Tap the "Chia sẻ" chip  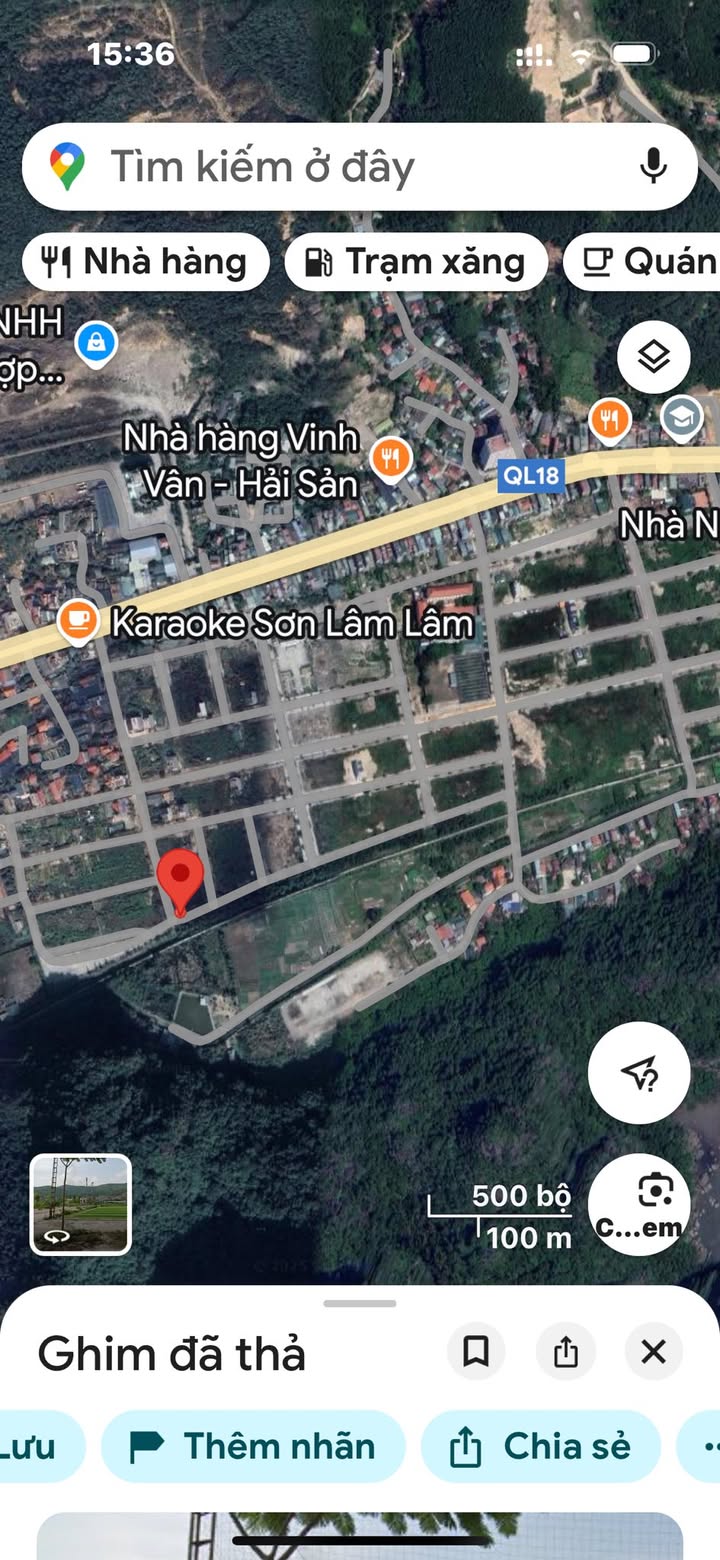pyautogui.click(x=540, y=1446)
